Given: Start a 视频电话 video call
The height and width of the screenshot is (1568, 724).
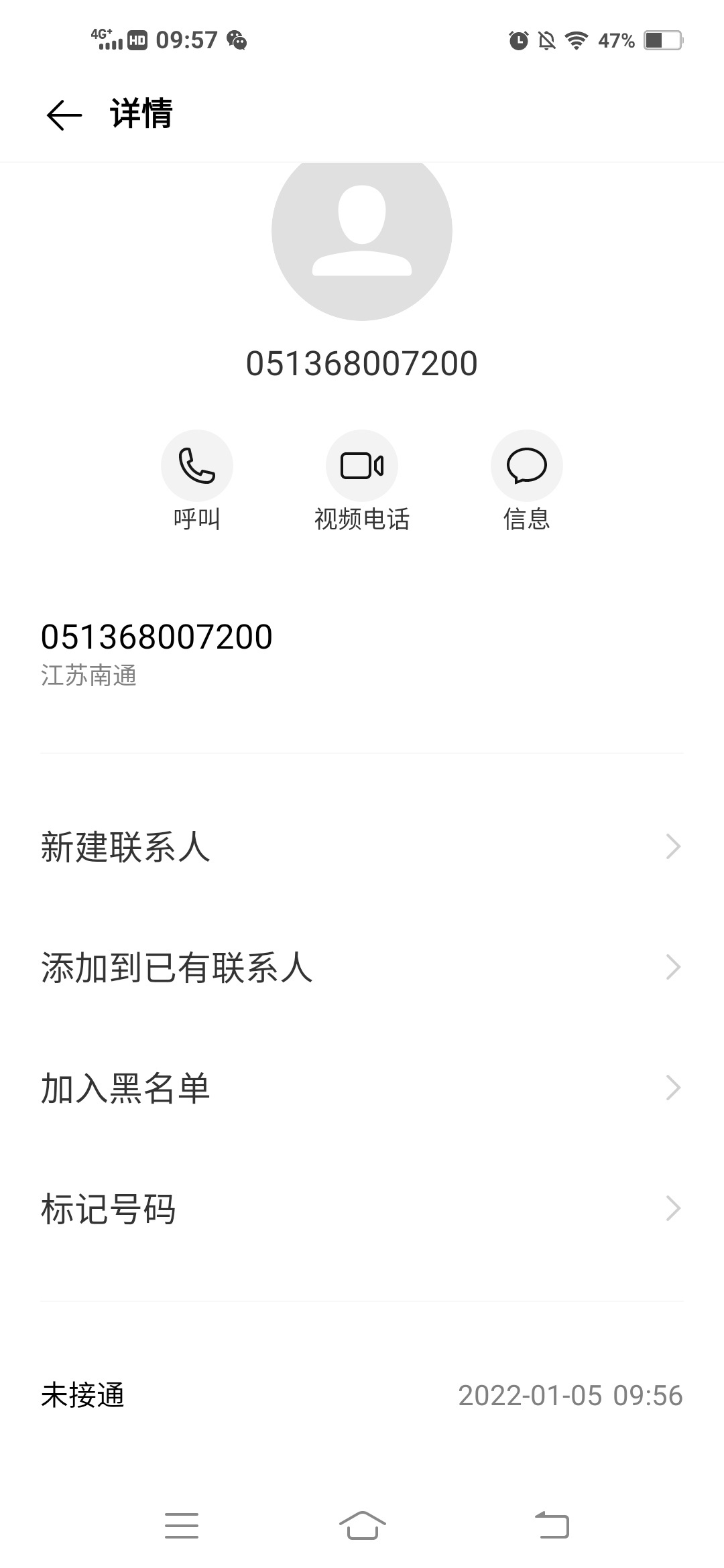Looking at the screenshot, I should [361, 466].
